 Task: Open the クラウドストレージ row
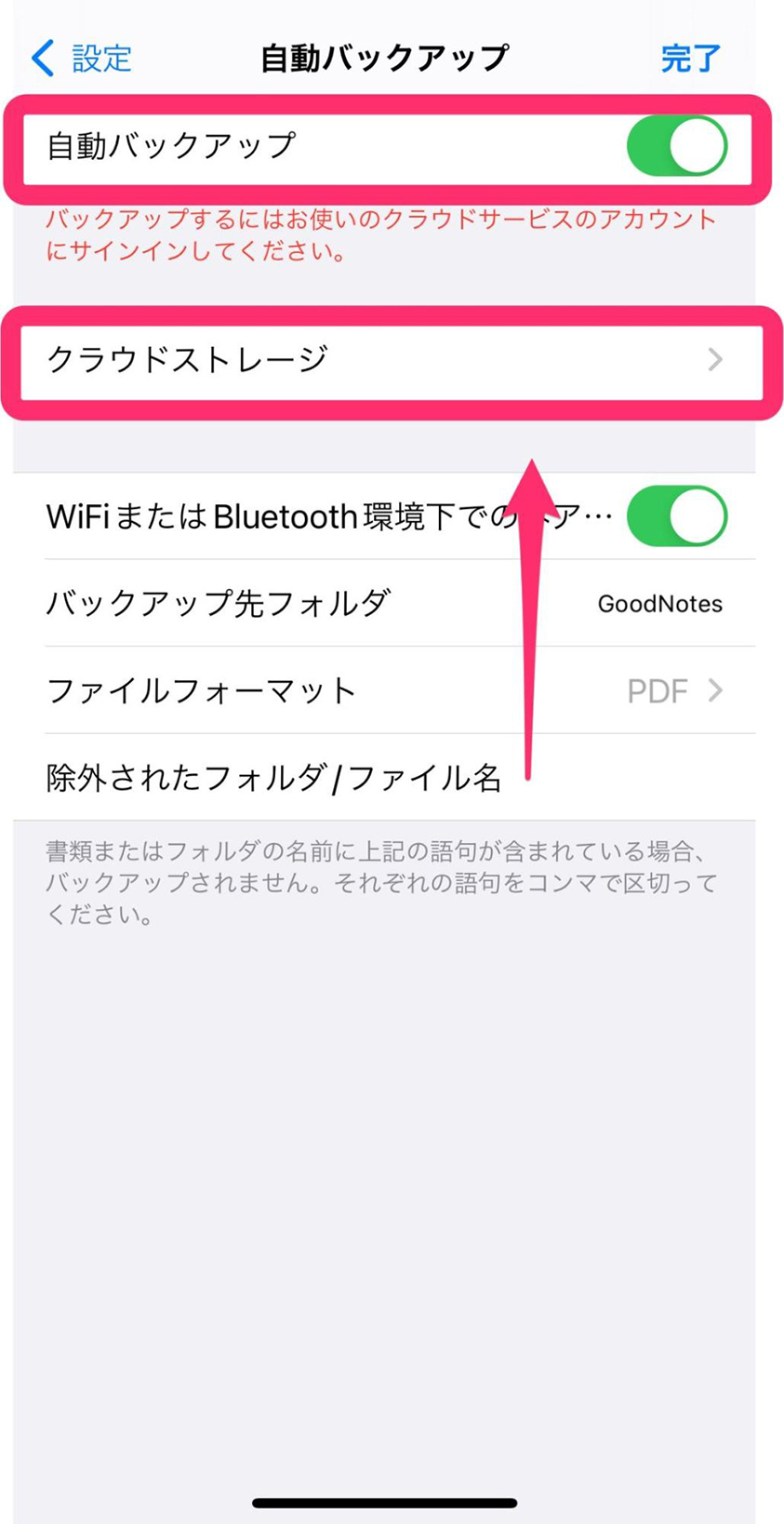click(x=391, y=360)
